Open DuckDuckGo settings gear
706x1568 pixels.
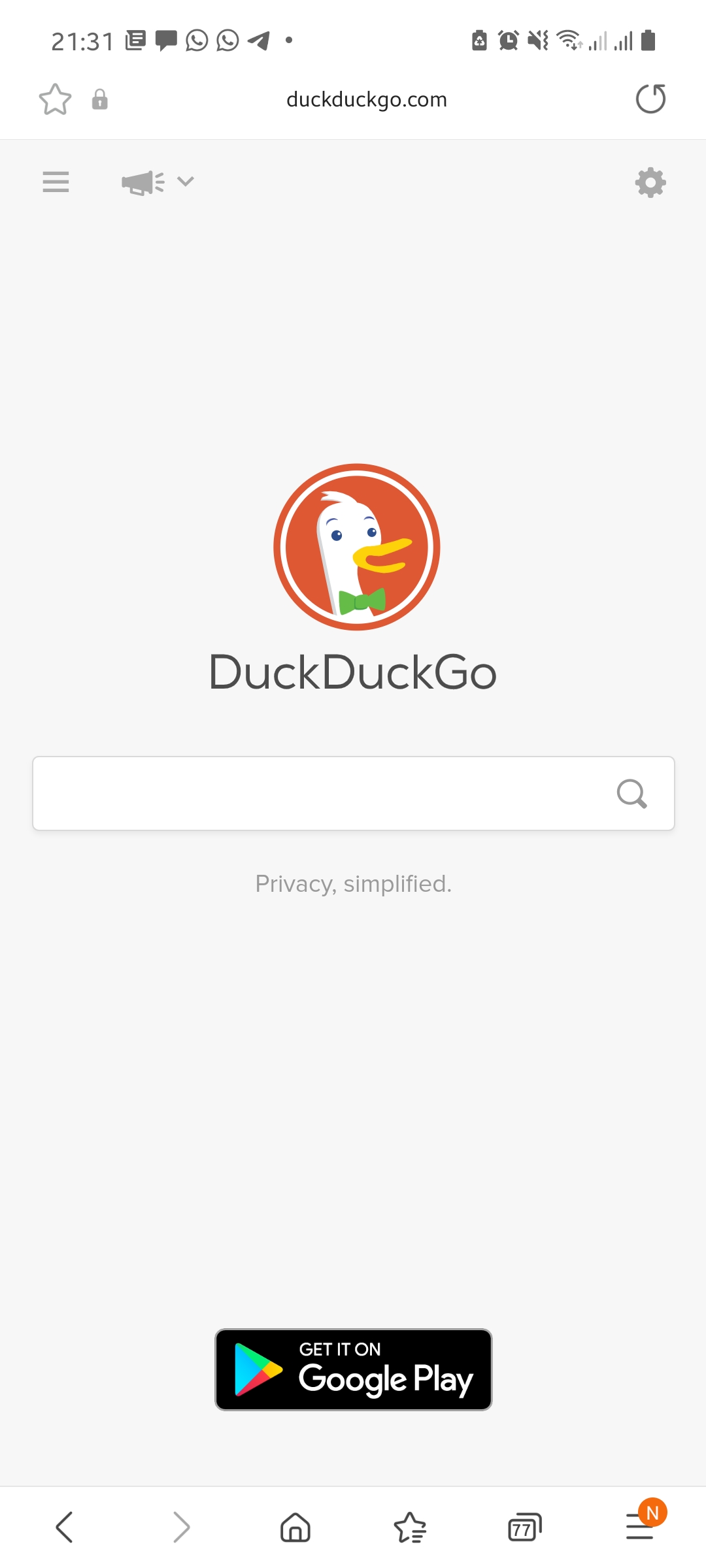tap(650, 182)
